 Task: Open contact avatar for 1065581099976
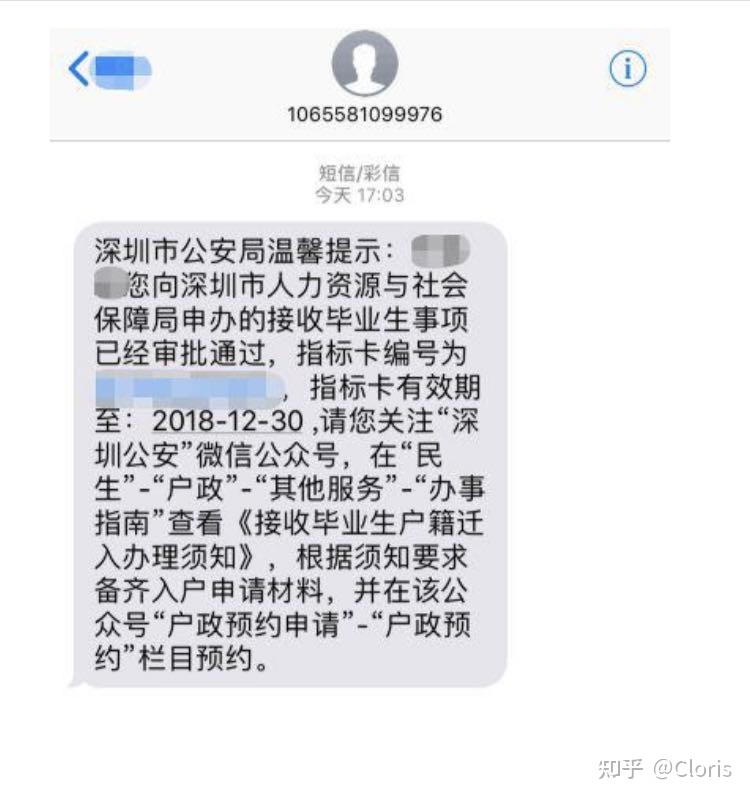tap(364, 64)
